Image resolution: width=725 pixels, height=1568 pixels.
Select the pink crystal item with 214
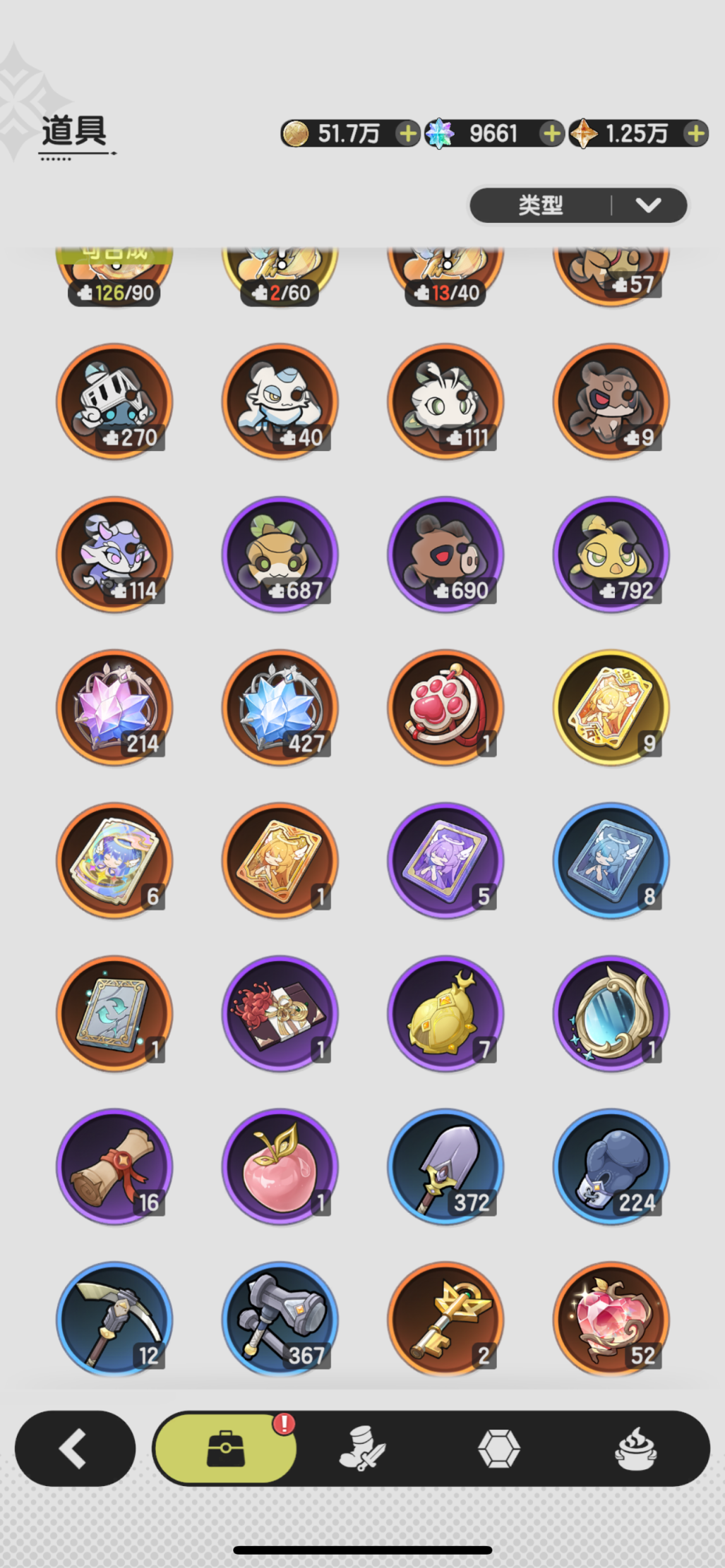(114, 708)
